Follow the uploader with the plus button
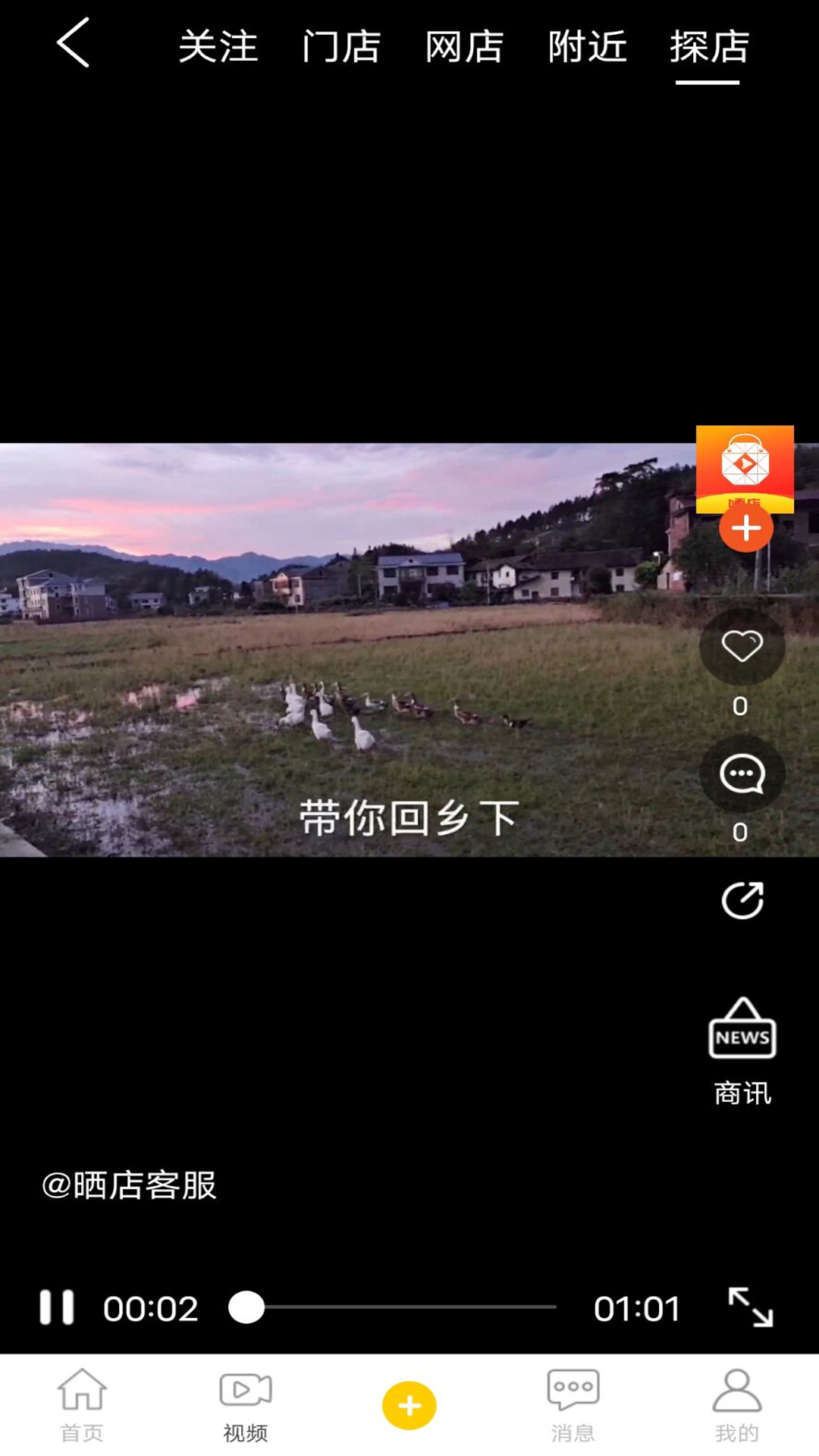The width and height of the screenshot is (819, 1456). pyautogui.click(x=745, y=529)
